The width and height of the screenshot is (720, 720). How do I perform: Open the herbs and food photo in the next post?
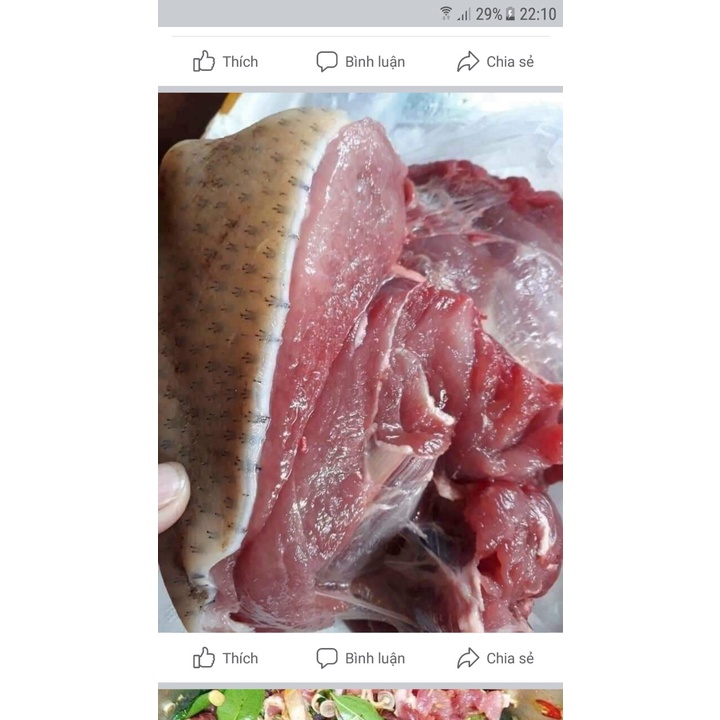pos(360,704)
